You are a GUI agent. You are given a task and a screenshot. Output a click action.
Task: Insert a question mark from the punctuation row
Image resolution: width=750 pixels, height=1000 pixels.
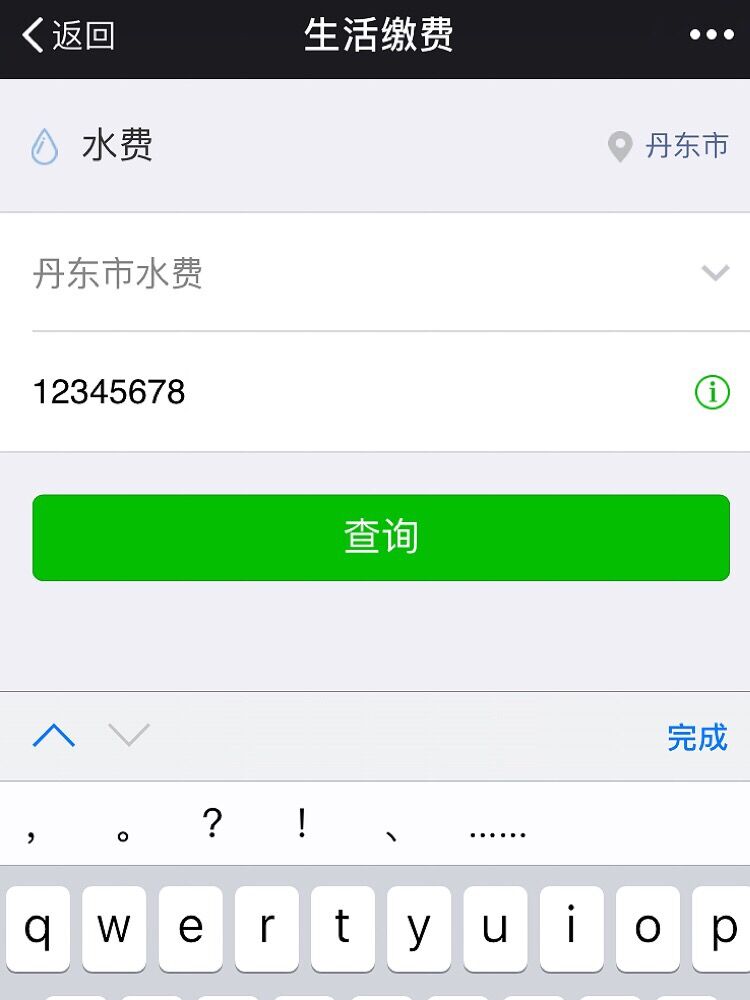pyautogui.click(x=212, y=824)
